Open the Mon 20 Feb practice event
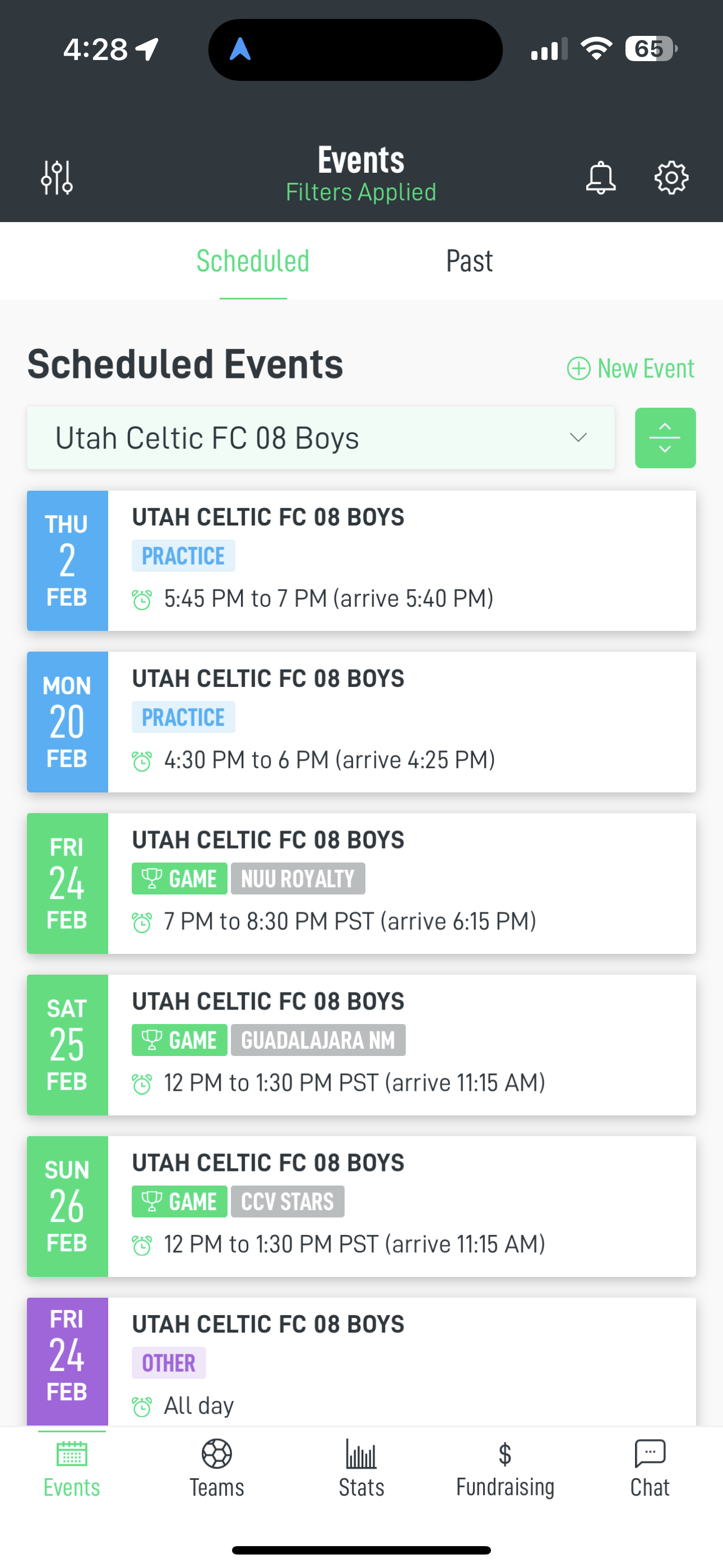 (361, 722)
